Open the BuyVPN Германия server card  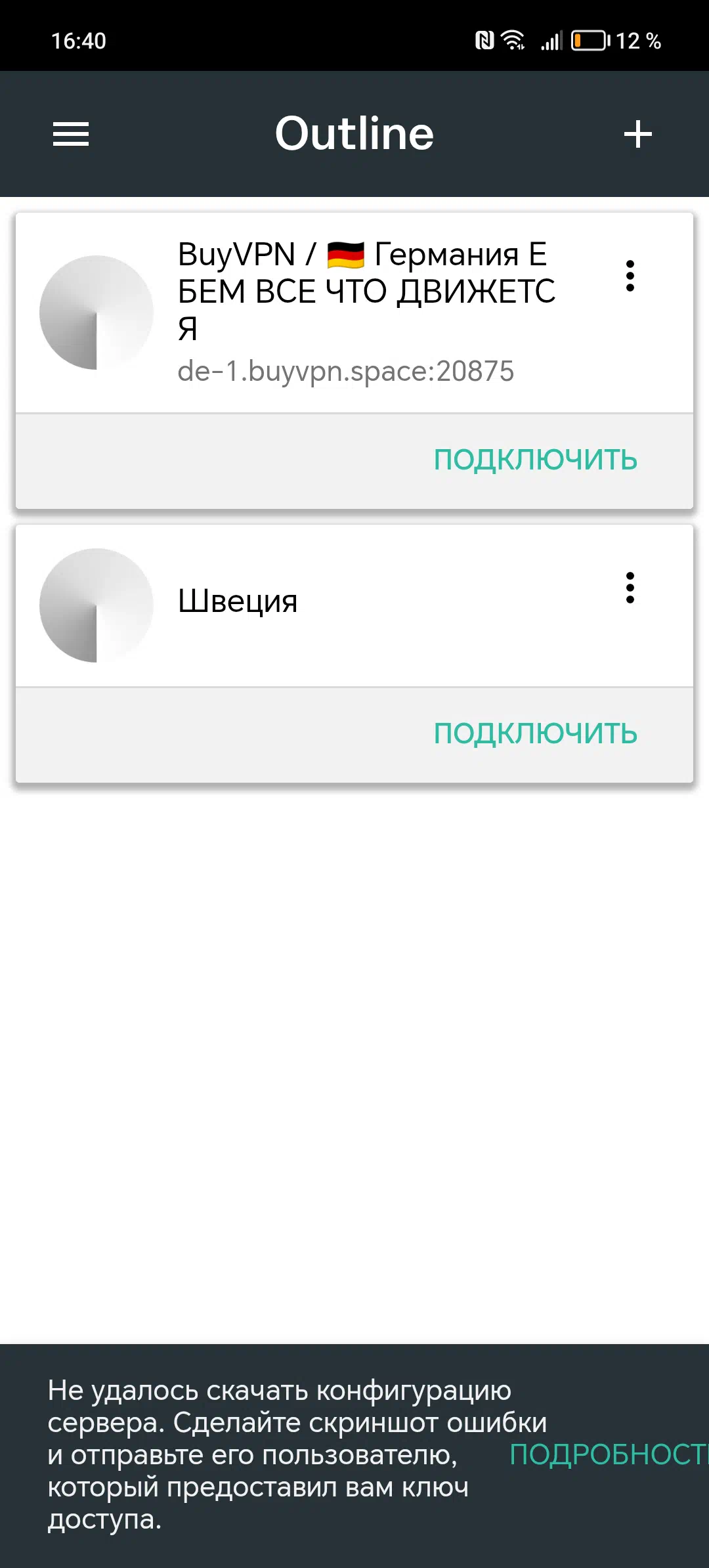[354, 313]
